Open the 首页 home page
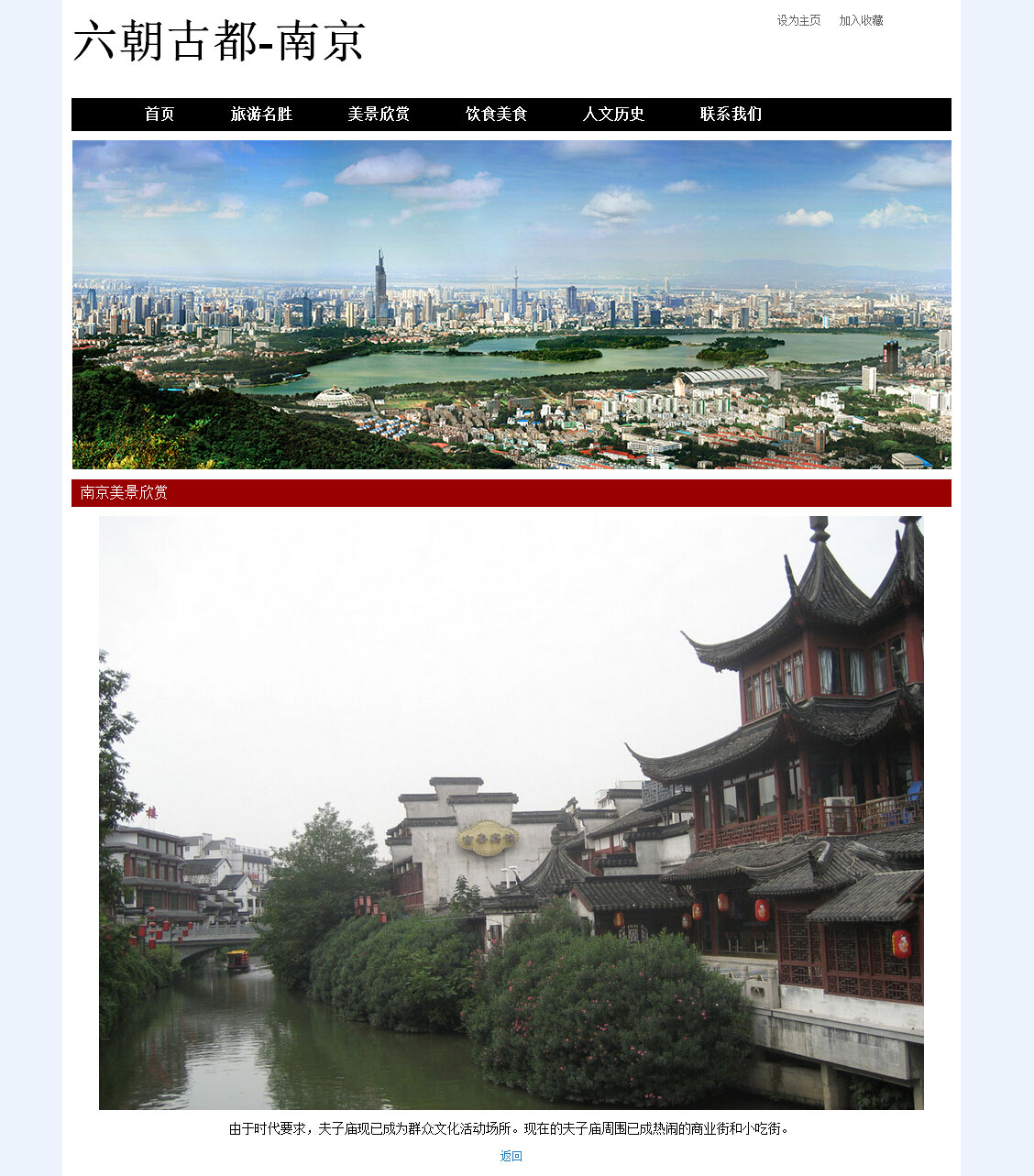The image size is (1034, 1176). (159, 115)
